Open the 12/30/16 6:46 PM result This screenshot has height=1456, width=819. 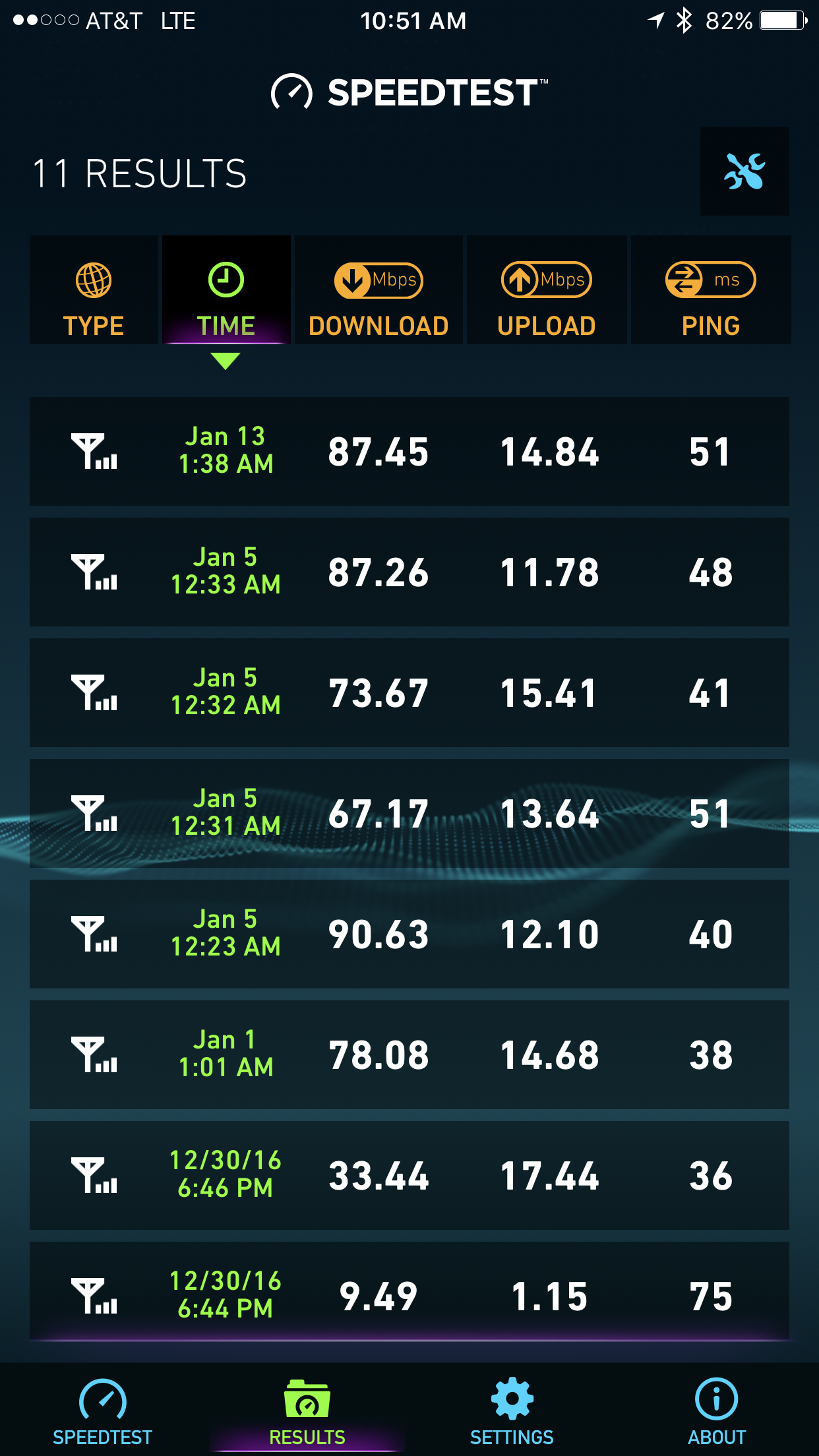[x=409, y=1176]
